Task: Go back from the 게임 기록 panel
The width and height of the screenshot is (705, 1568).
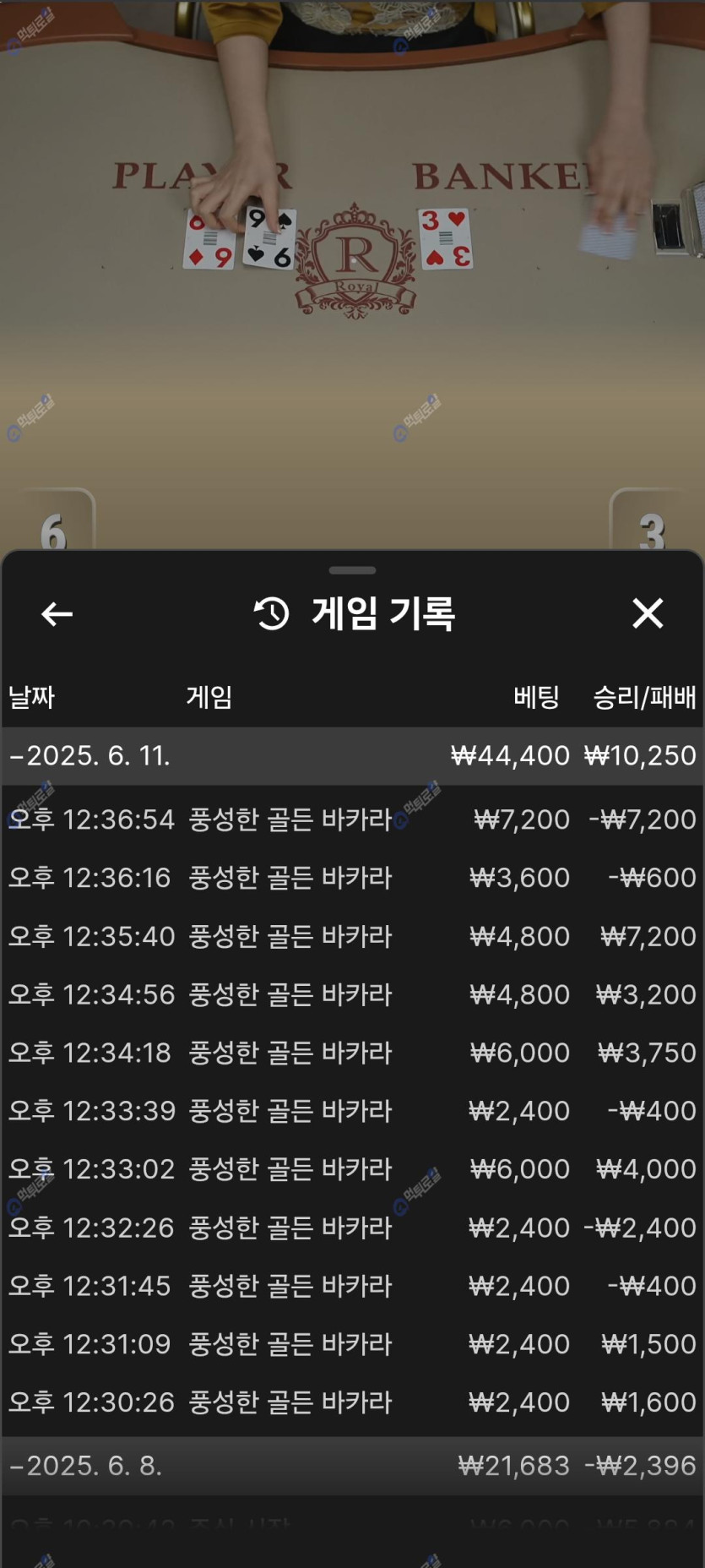Action: click(57, 614)
